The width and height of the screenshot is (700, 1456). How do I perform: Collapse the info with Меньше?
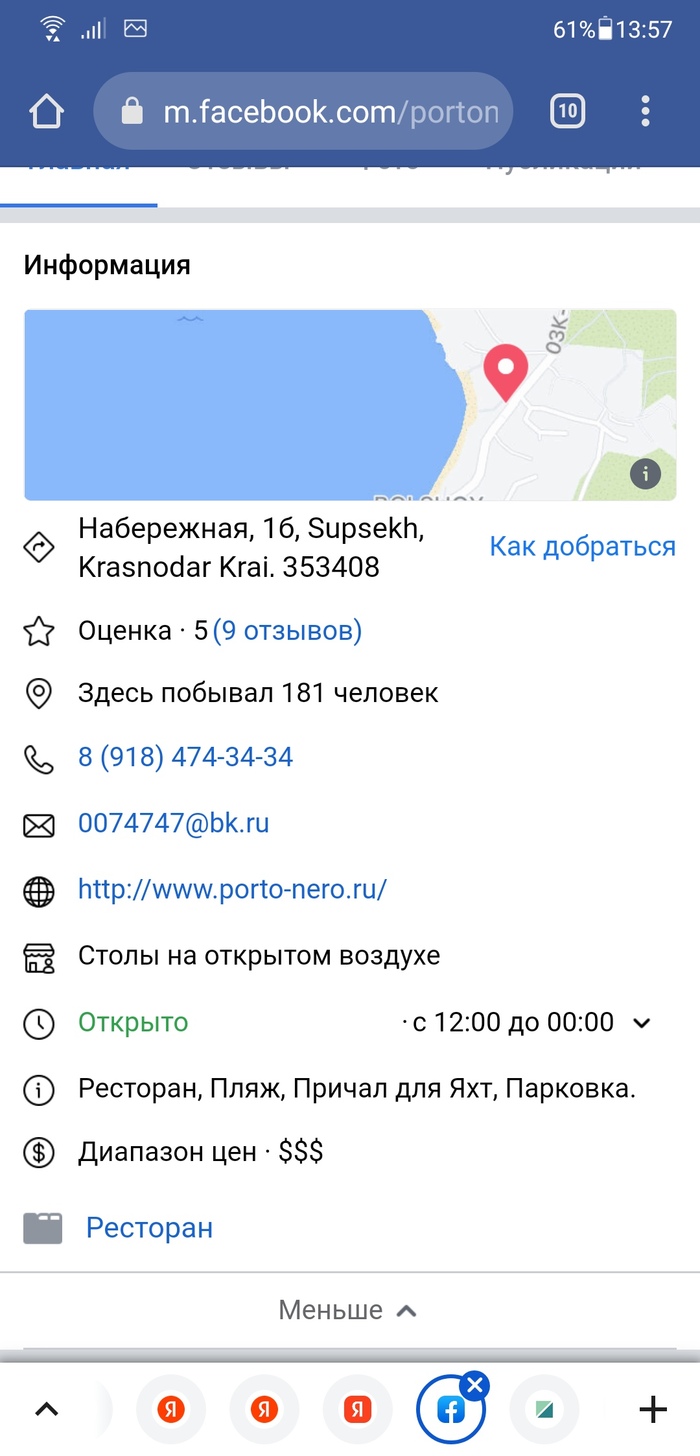click(347, 1310)
